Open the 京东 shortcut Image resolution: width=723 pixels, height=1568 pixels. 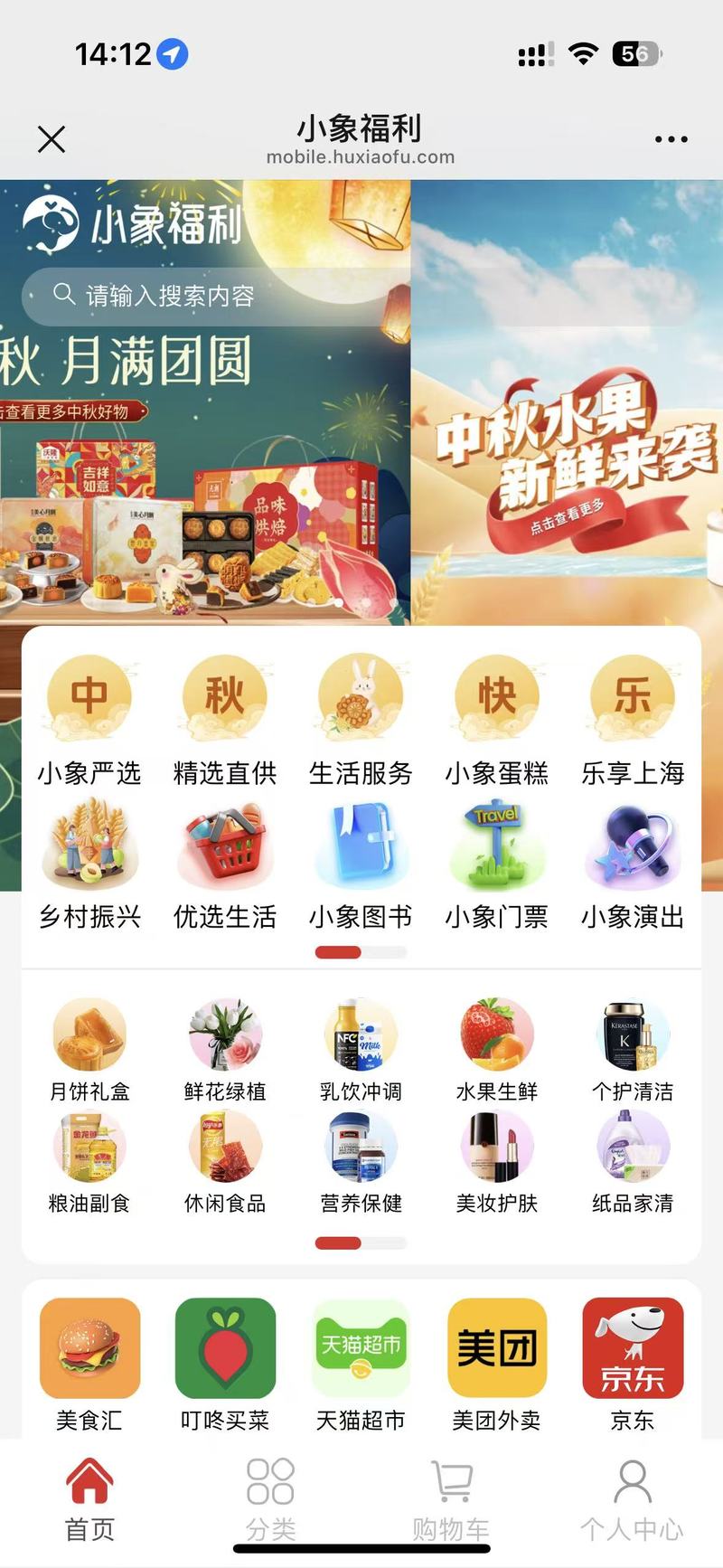click(633, 1365)
